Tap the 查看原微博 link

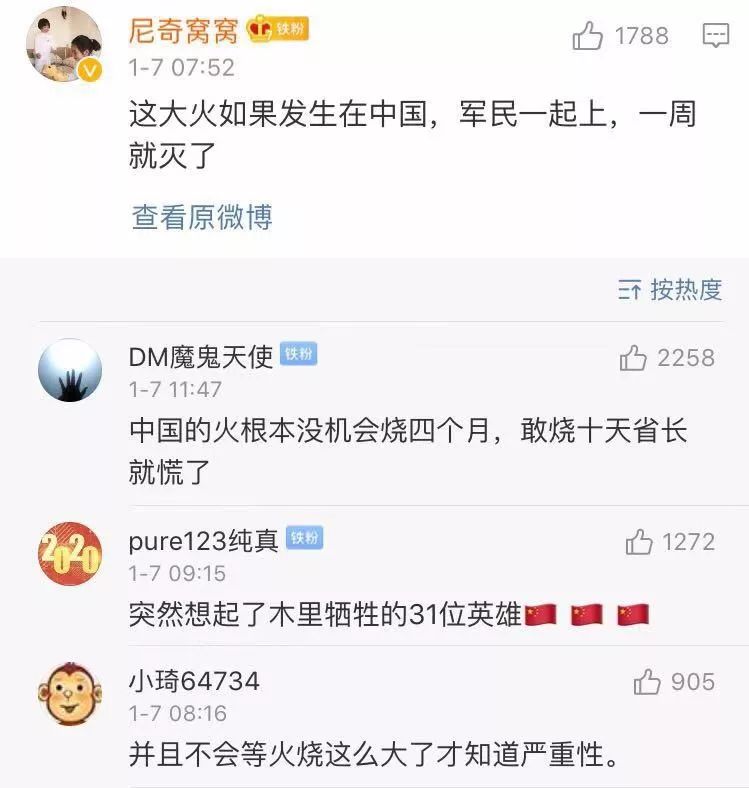tap(202, 217)
